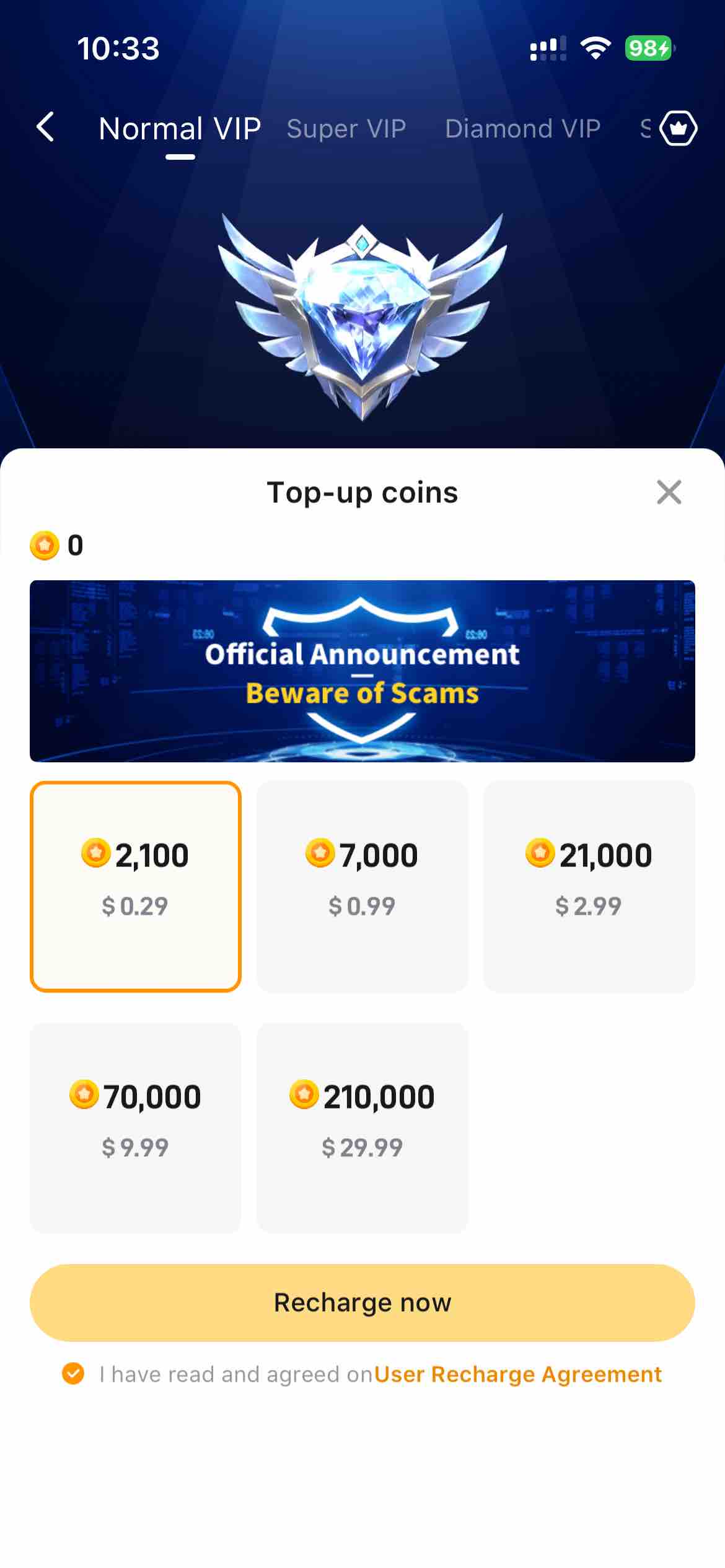Open the User Recharge Agreement link
This screenshot has width=725, height=1568.
point(518,1374)
